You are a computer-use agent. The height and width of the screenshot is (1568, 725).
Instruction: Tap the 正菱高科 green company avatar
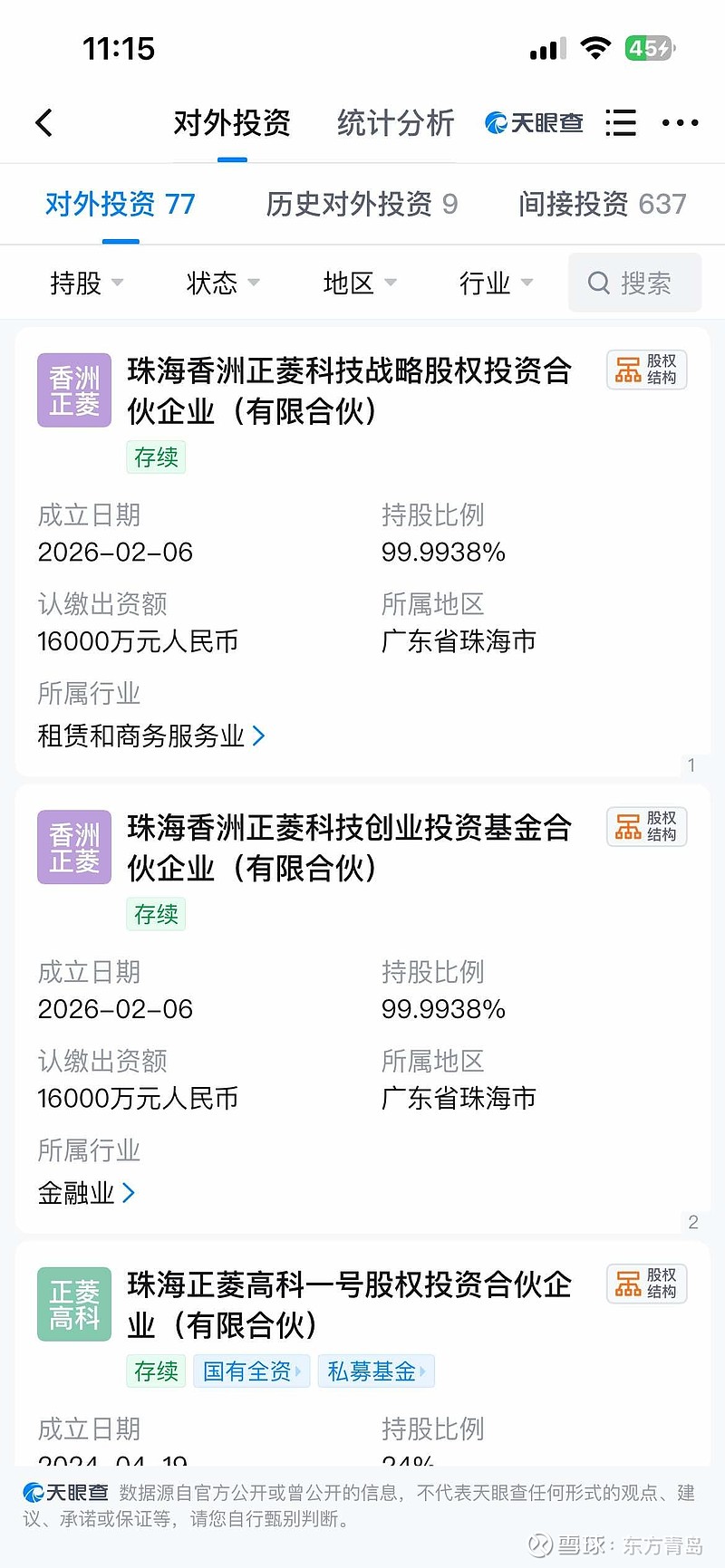73,1304
